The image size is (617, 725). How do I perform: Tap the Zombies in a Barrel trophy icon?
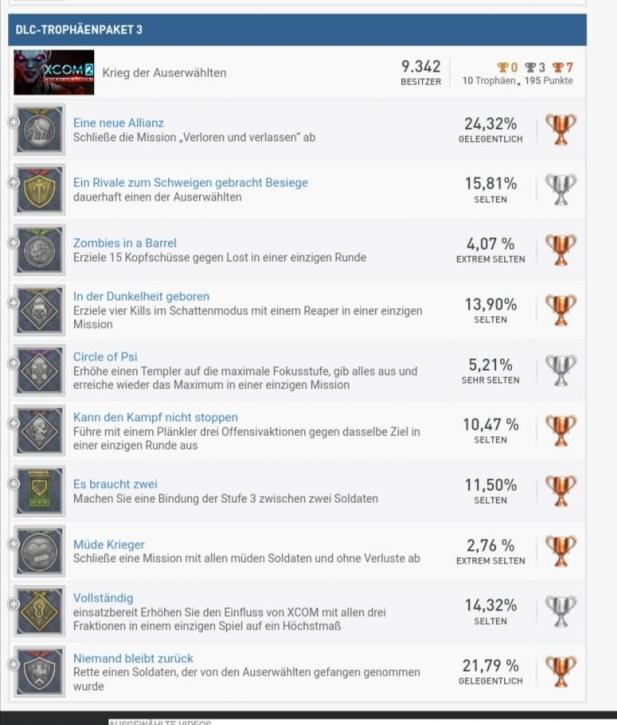40,250
